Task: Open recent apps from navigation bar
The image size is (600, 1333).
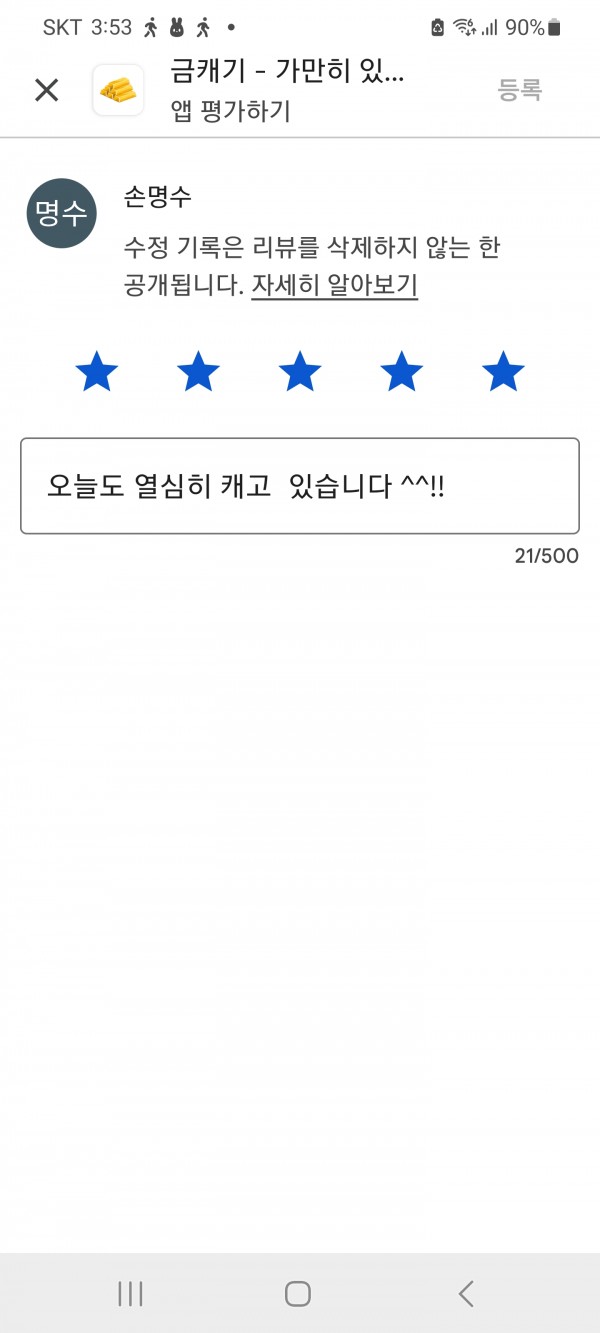Action: (130, 1293)
